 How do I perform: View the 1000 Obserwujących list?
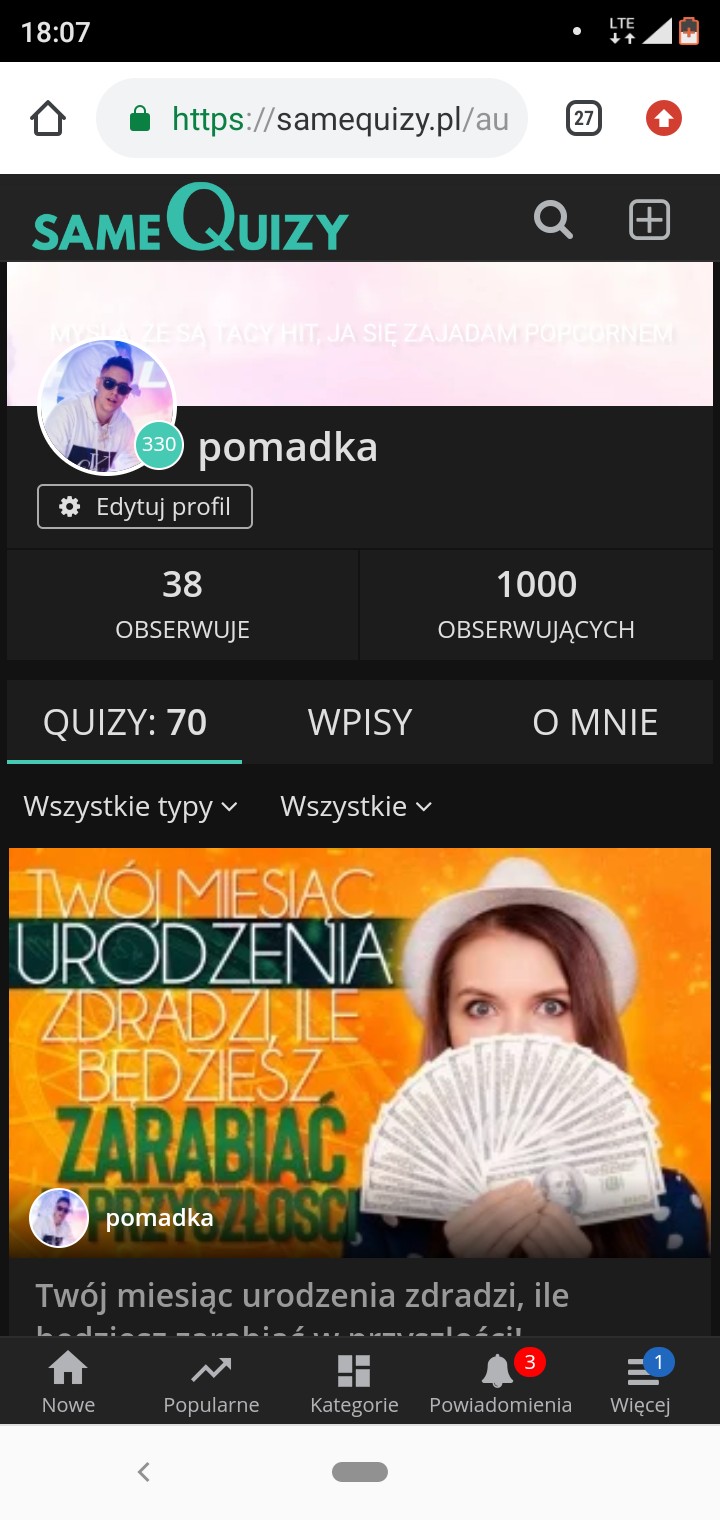tap(536, 604)
